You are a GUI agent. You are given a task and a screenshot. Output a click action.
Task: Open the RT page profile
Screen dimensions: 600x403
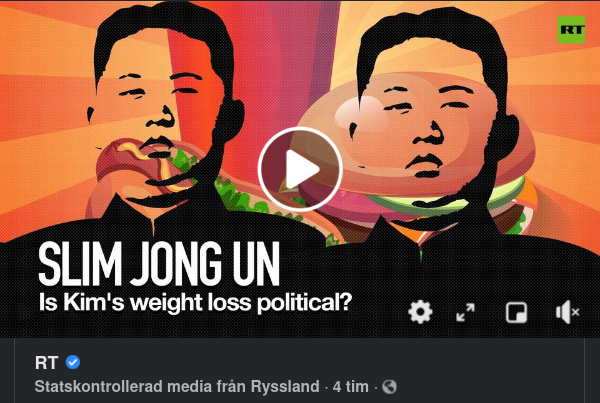click(46, 362)
